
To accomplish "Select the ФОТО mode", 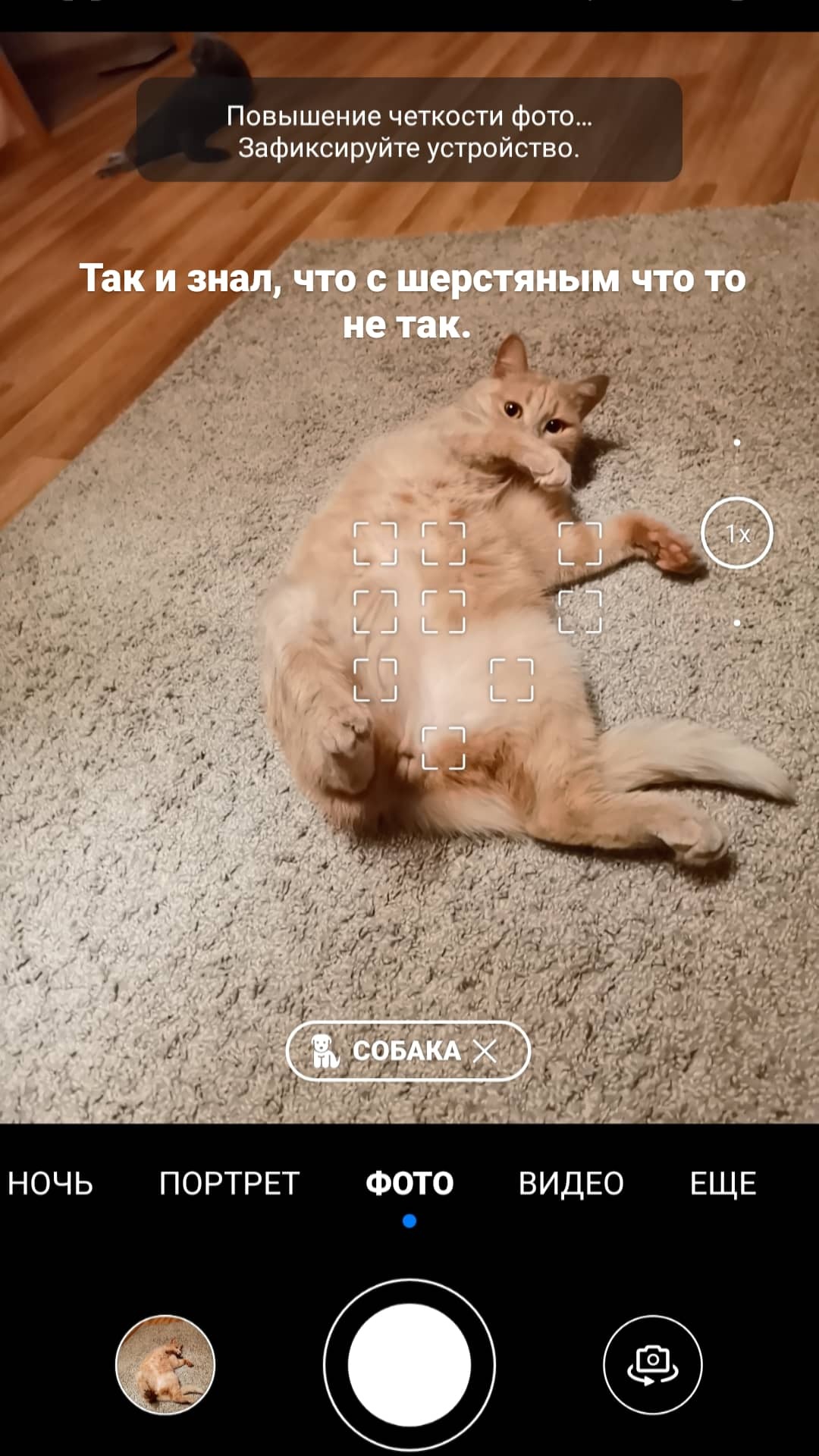I will 409,1183.
